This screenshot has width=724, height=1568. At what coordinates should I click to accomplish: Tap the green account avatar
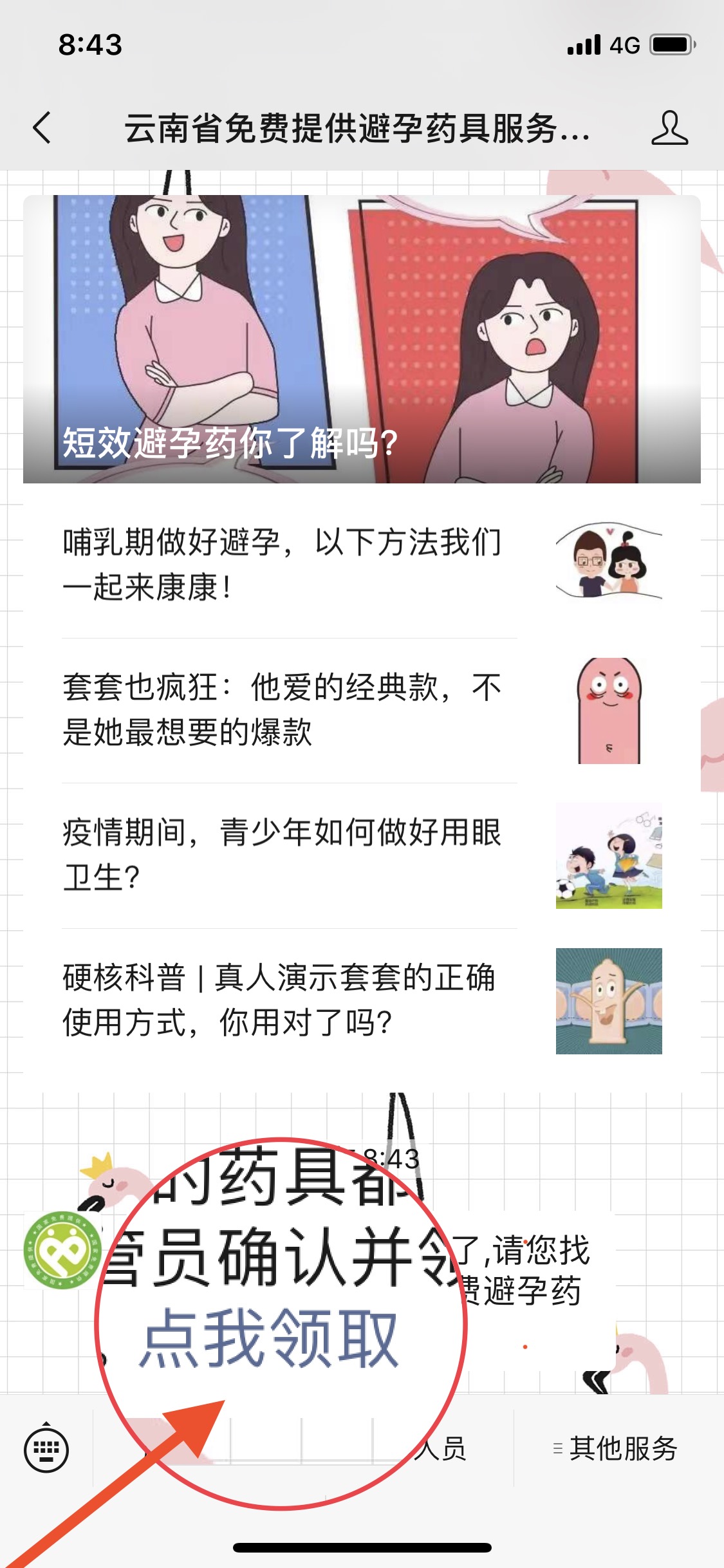coord(62,1251)
